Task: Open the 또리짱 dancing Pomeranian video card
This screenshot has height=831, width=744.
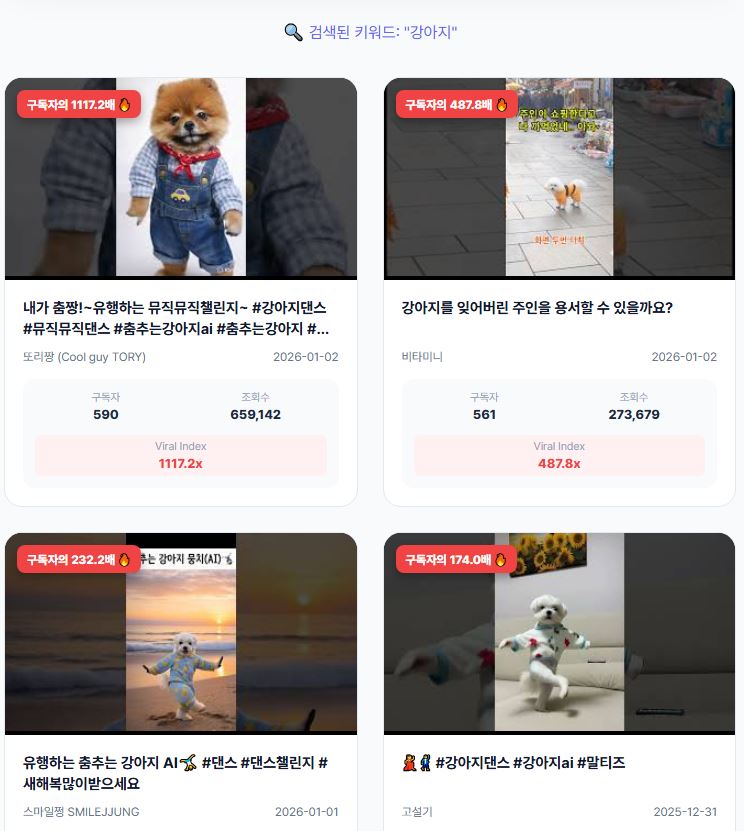Action: [x=180, y=178]
